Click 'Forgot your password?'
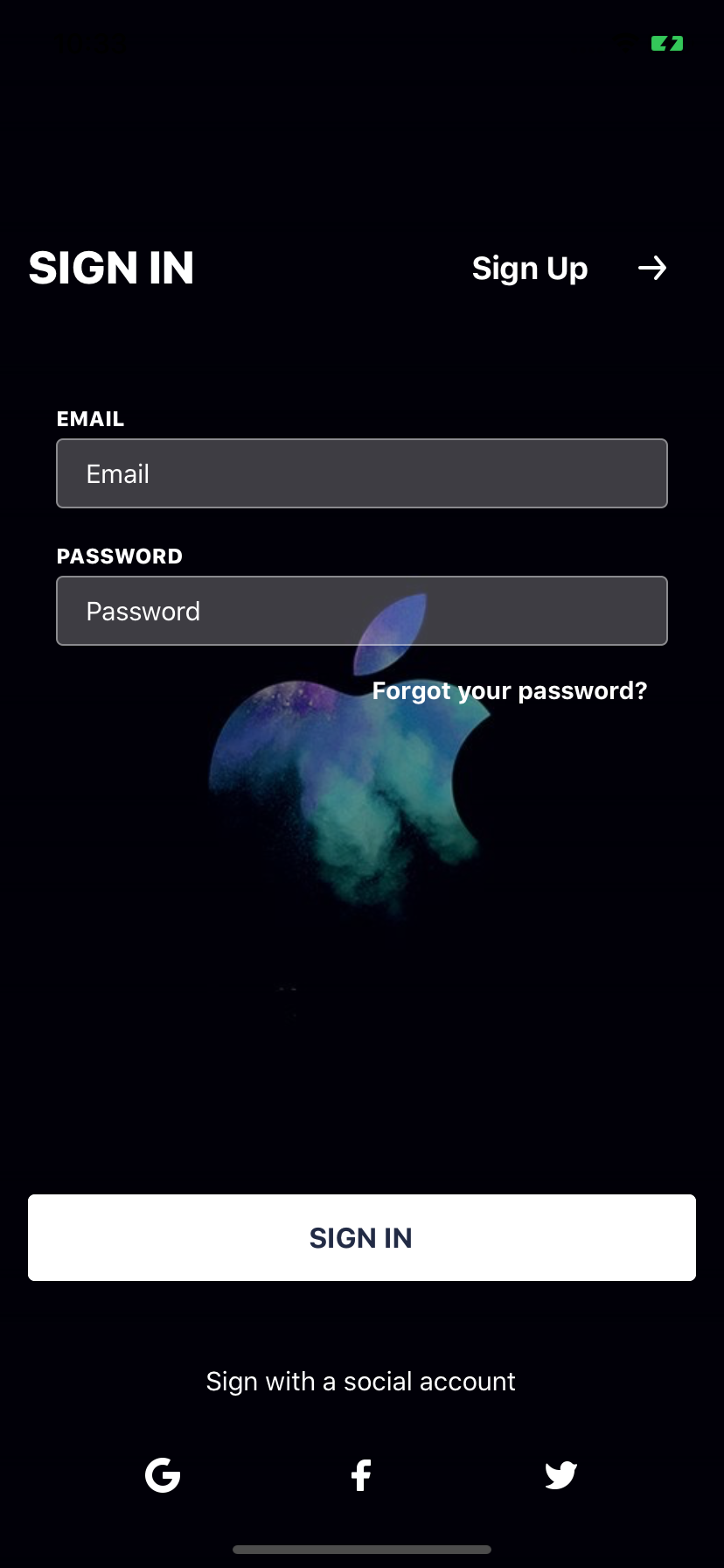Screen dimensions: 724x1568 click(510, 690)
